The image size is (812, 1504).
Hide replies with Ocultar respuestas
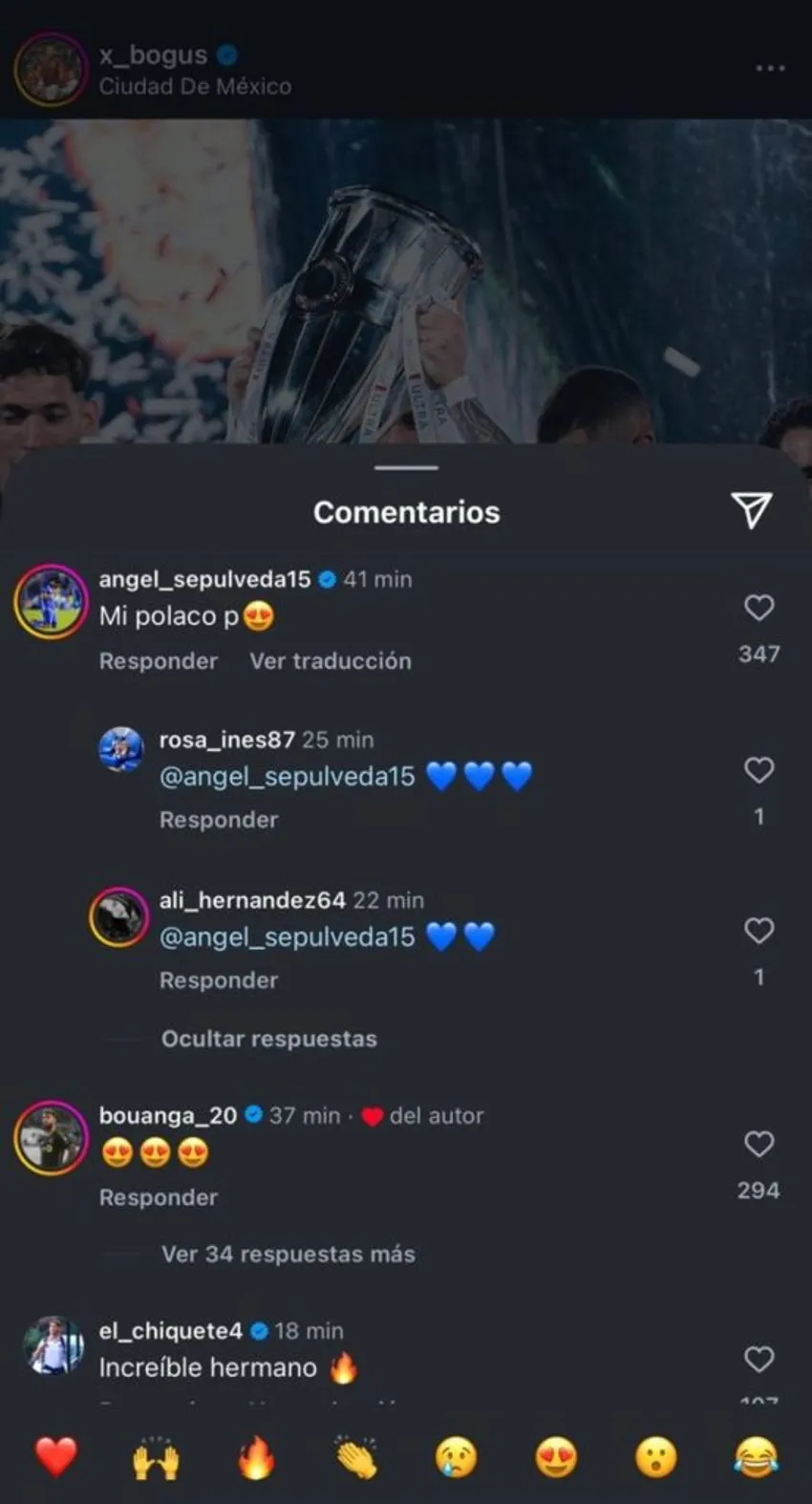[268, 1039]
